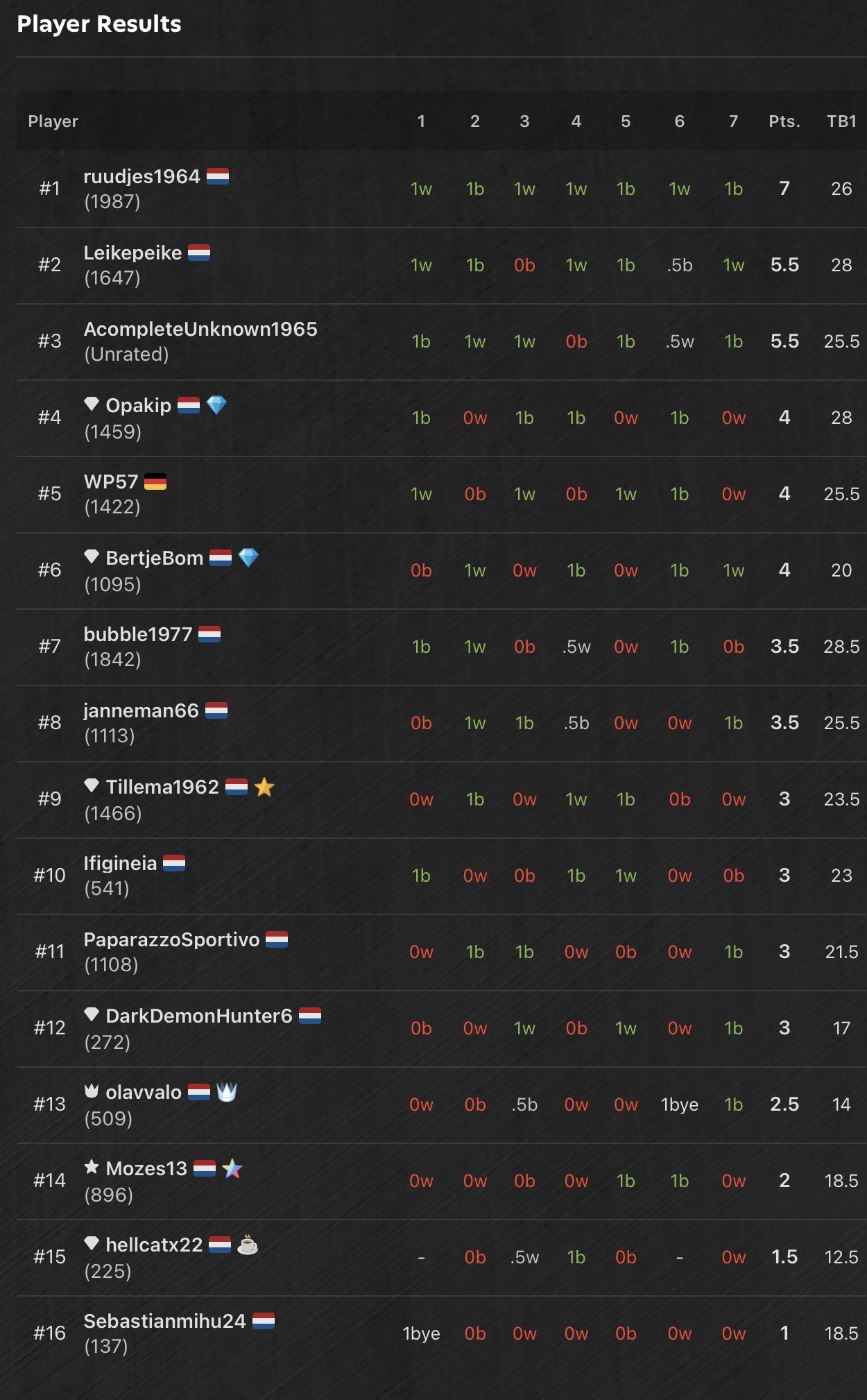Viewport: 867px width, 1400px height.
Task: Select player Opakip
Action: click(138, 406)
